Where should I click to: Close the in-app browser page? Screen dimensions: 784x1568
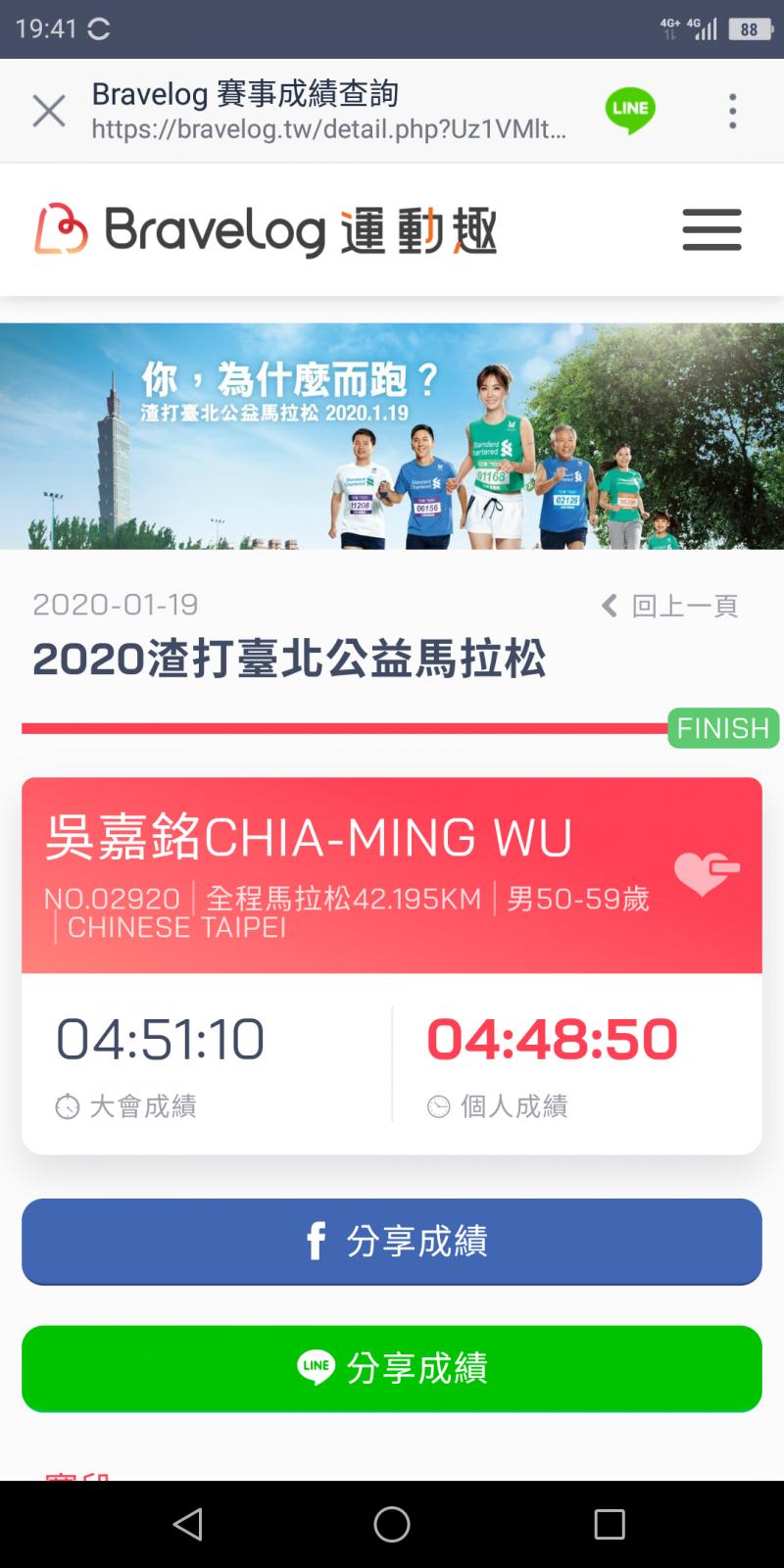[49, 111]
